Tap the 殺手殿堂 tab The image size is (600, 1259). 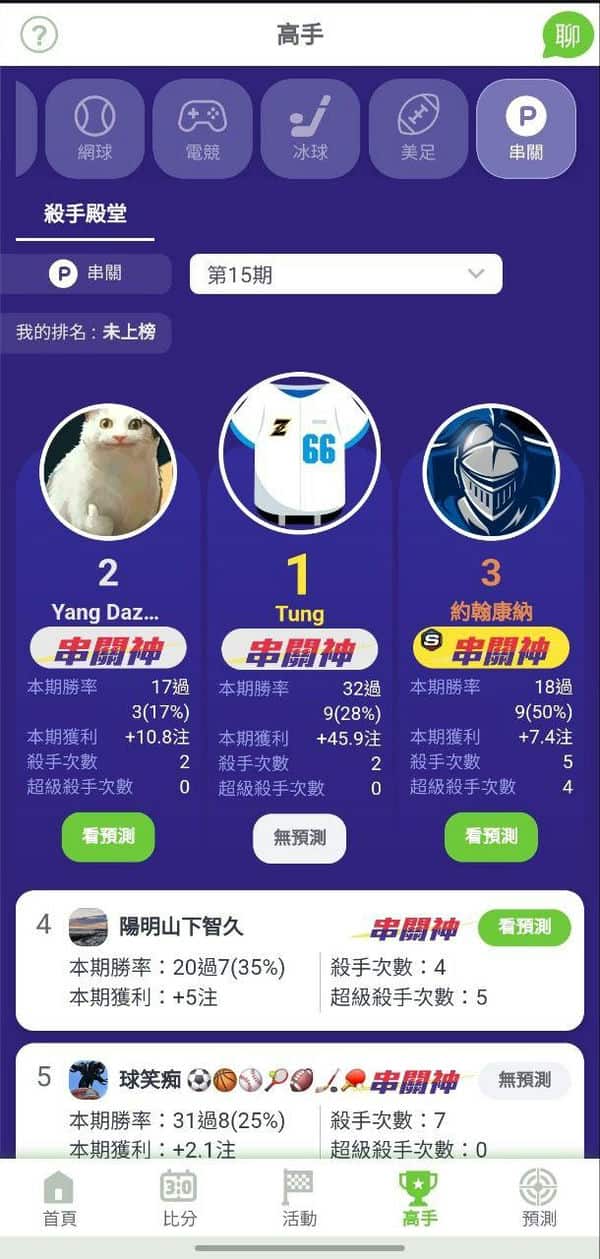click(85, 214)
